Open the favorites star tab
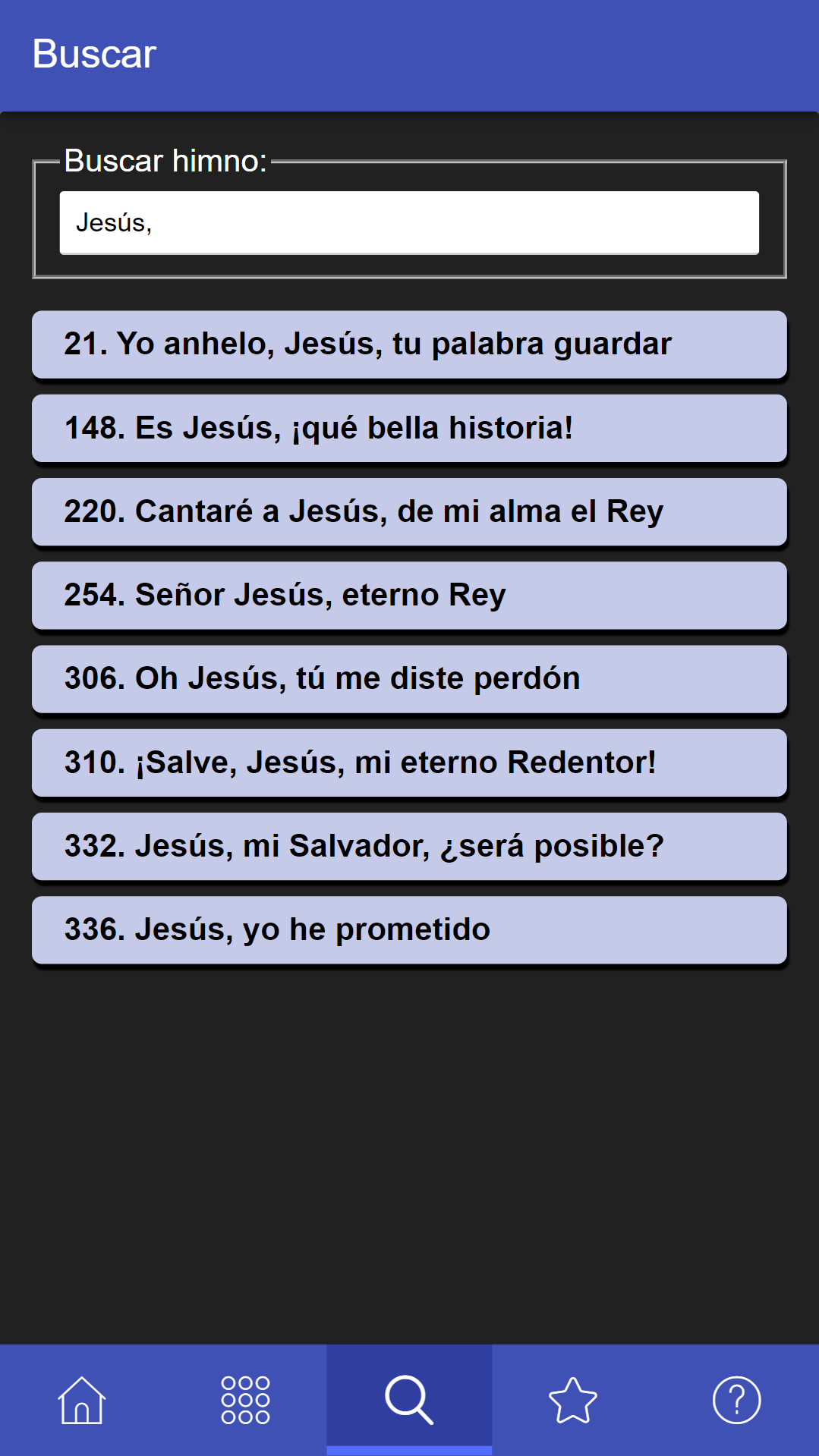The height and width of the screenshot is (1456, 819). (573, 1400)
